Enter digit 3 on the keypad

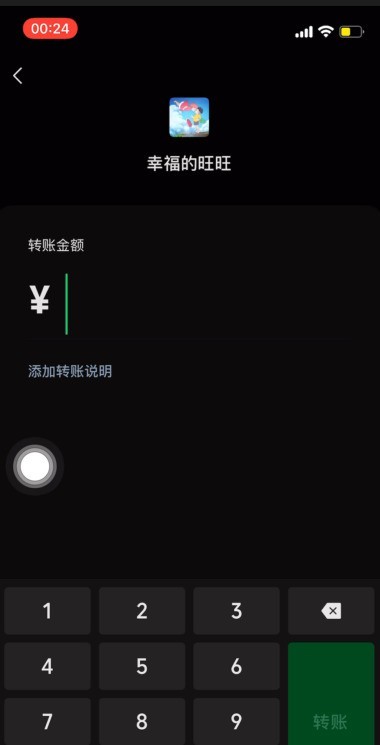[x=237, y=611]
